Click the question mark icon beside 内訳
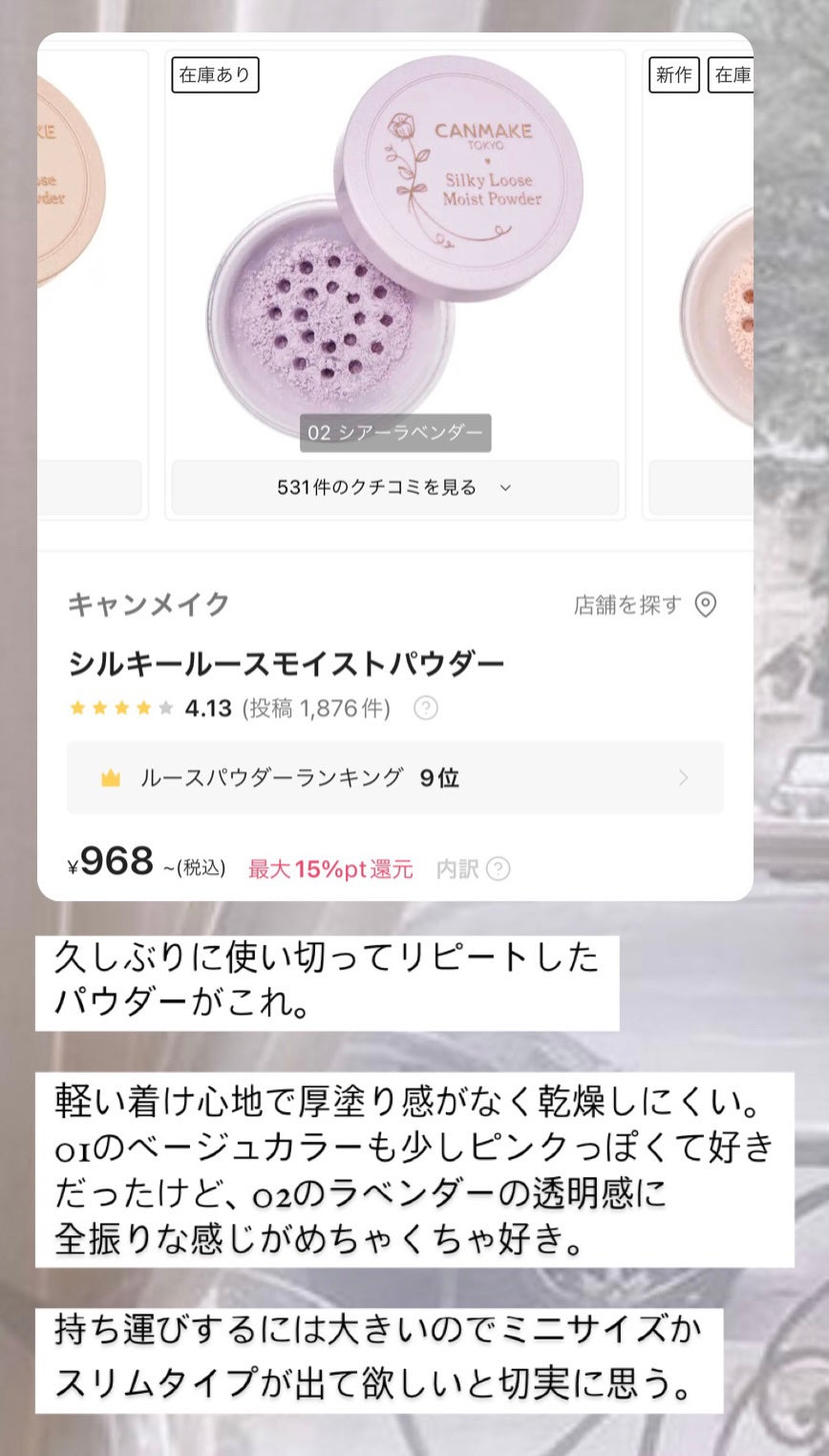The image size is (829, 1456). pyautogui.click(x=498, y=870)
